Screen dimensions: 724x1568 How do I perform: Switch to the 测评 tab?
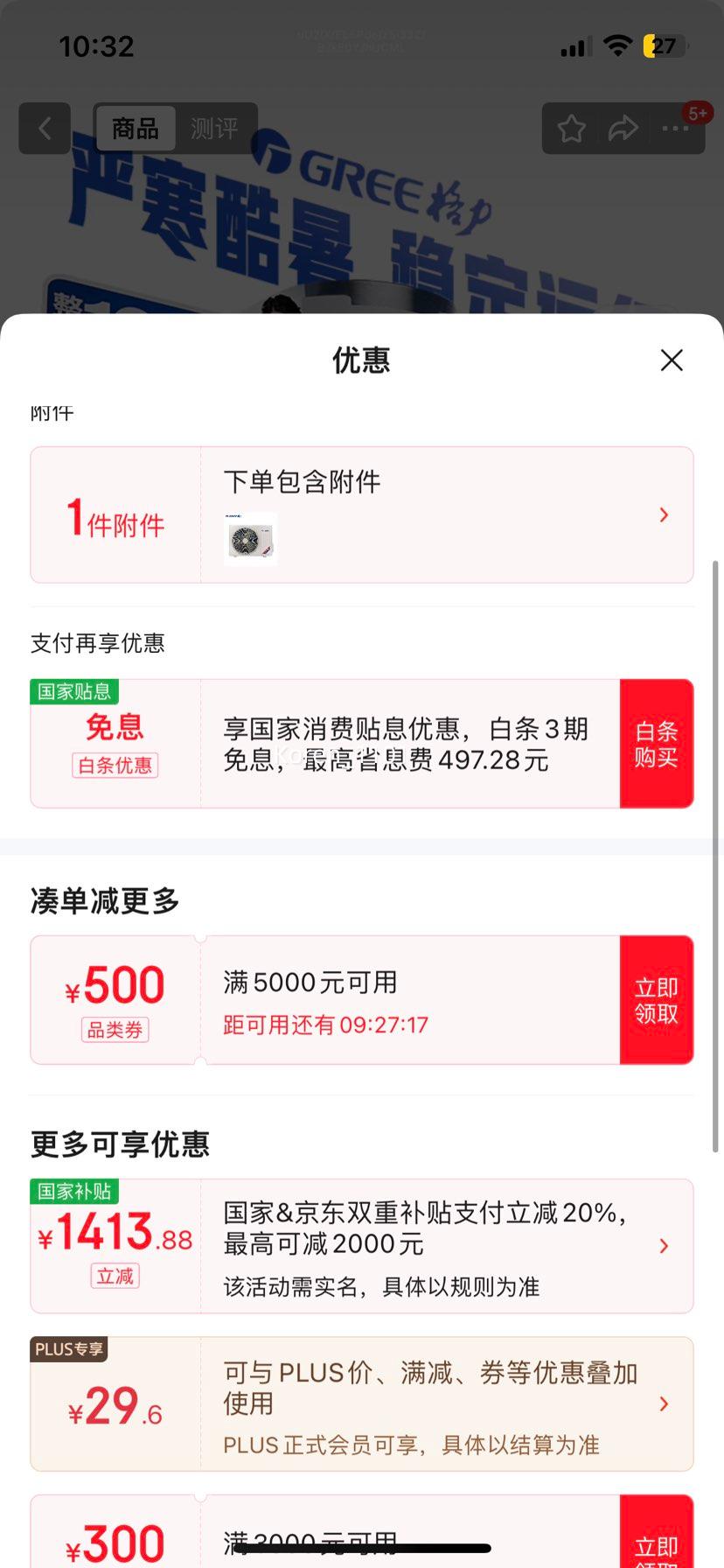(214, 129)
